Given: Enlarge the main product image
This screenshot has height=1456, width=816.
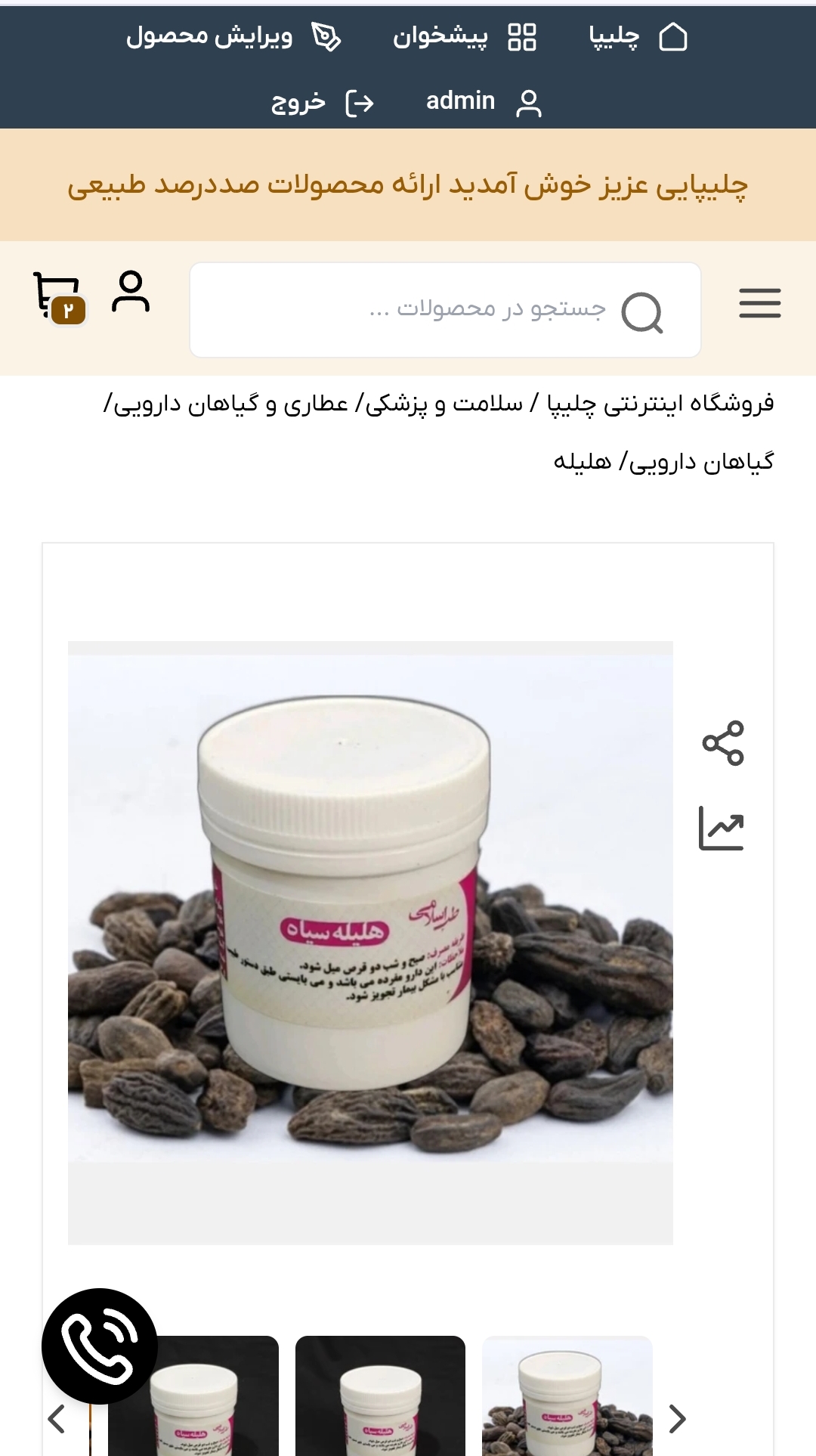Looking at the screenshot, I should pos(370,942).
